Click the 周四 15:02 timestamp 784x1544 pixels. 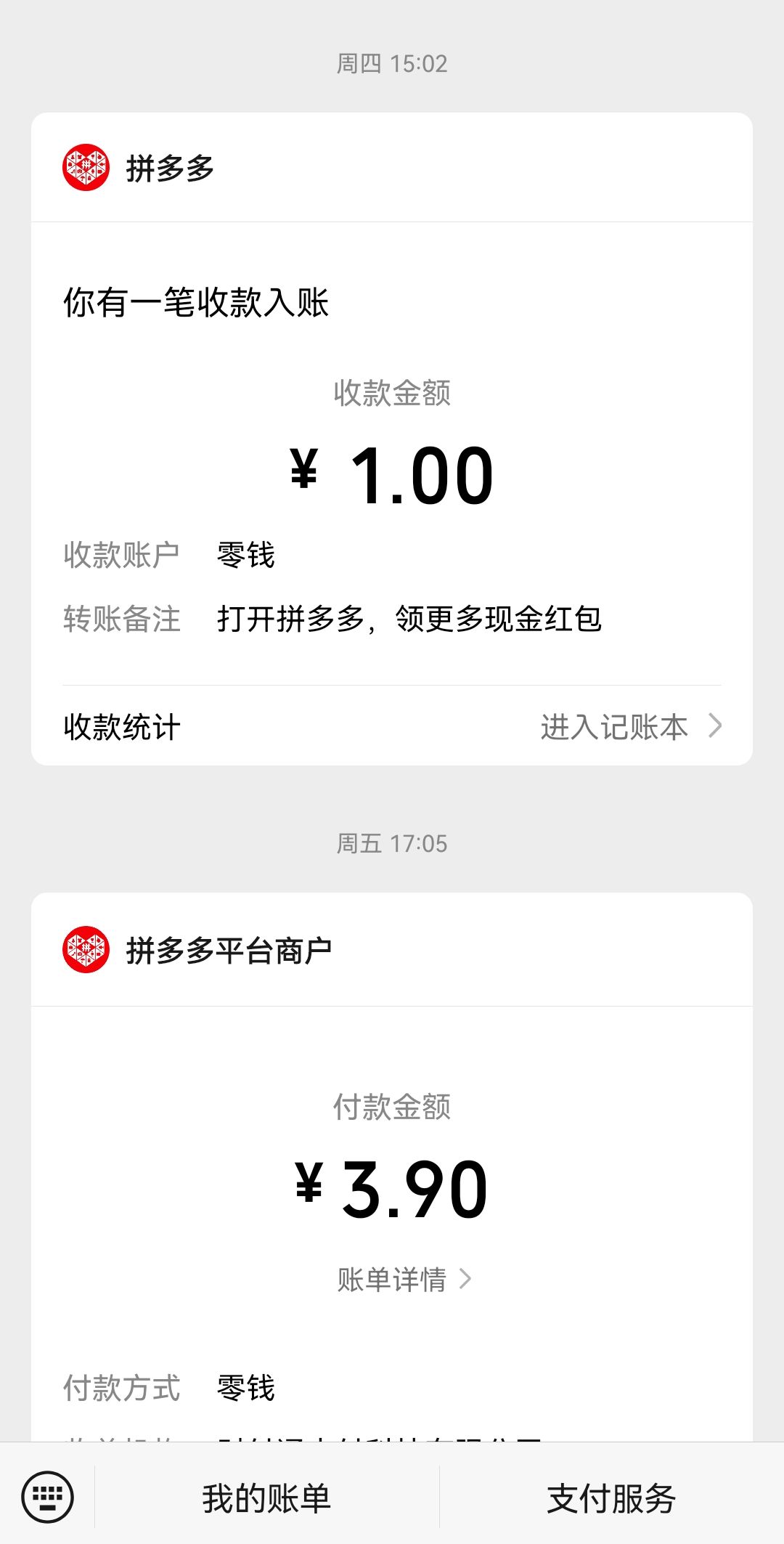pyautogui.click(x=392, y=65)
